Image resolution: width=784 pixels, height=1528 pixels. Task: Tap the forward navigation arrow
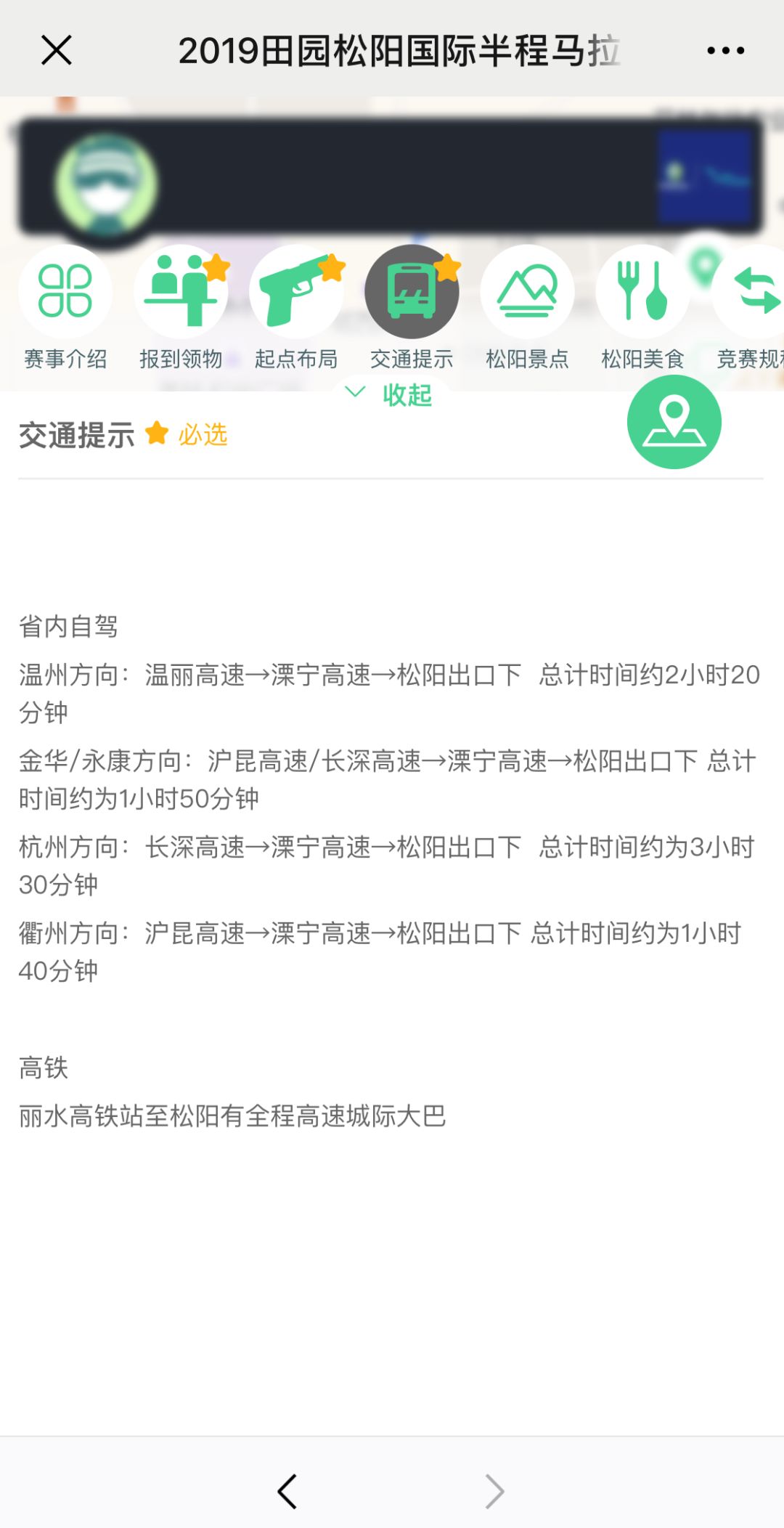pos(494,1492)
